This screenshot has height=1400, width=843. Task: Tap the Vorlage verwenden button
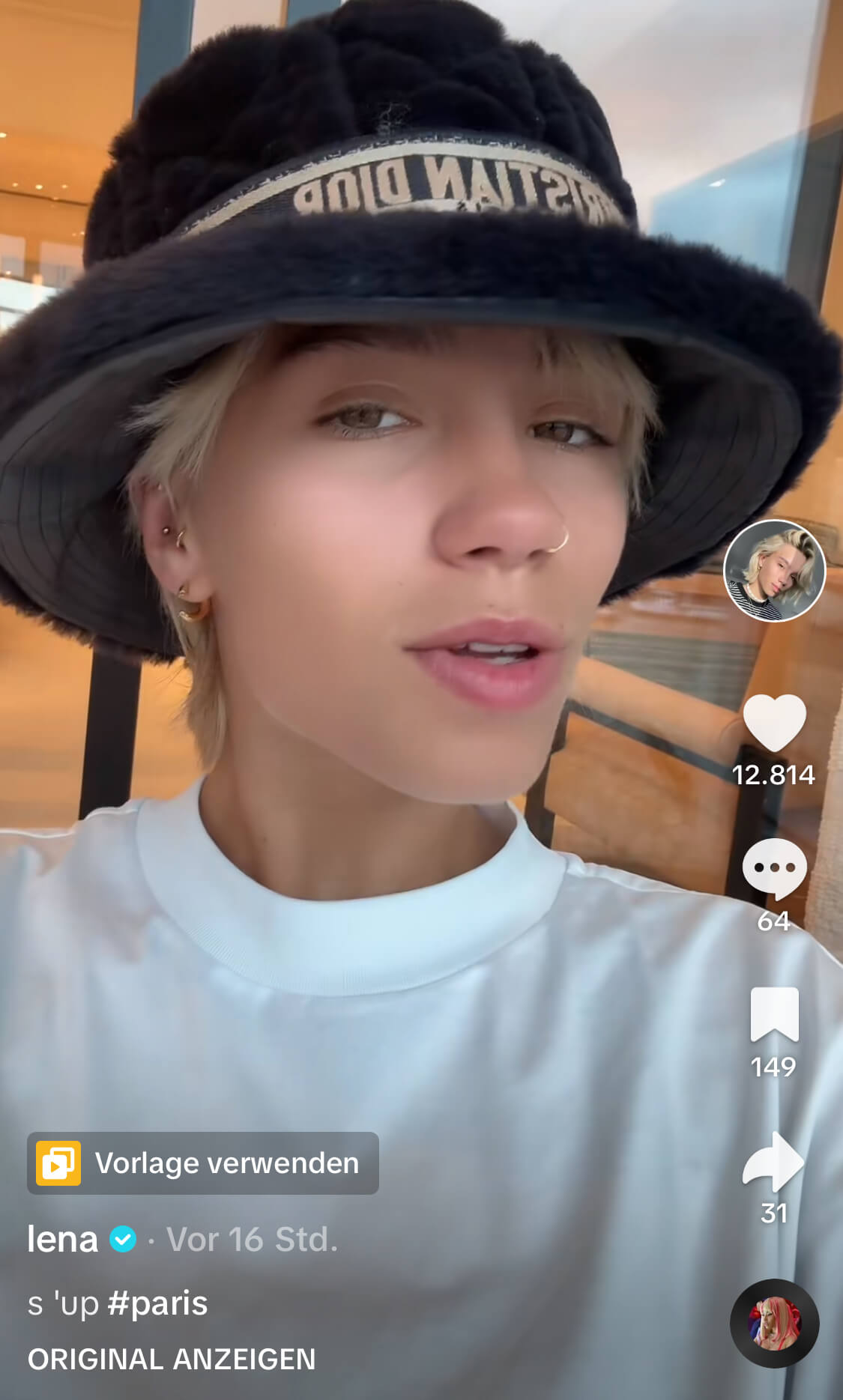203,1163
